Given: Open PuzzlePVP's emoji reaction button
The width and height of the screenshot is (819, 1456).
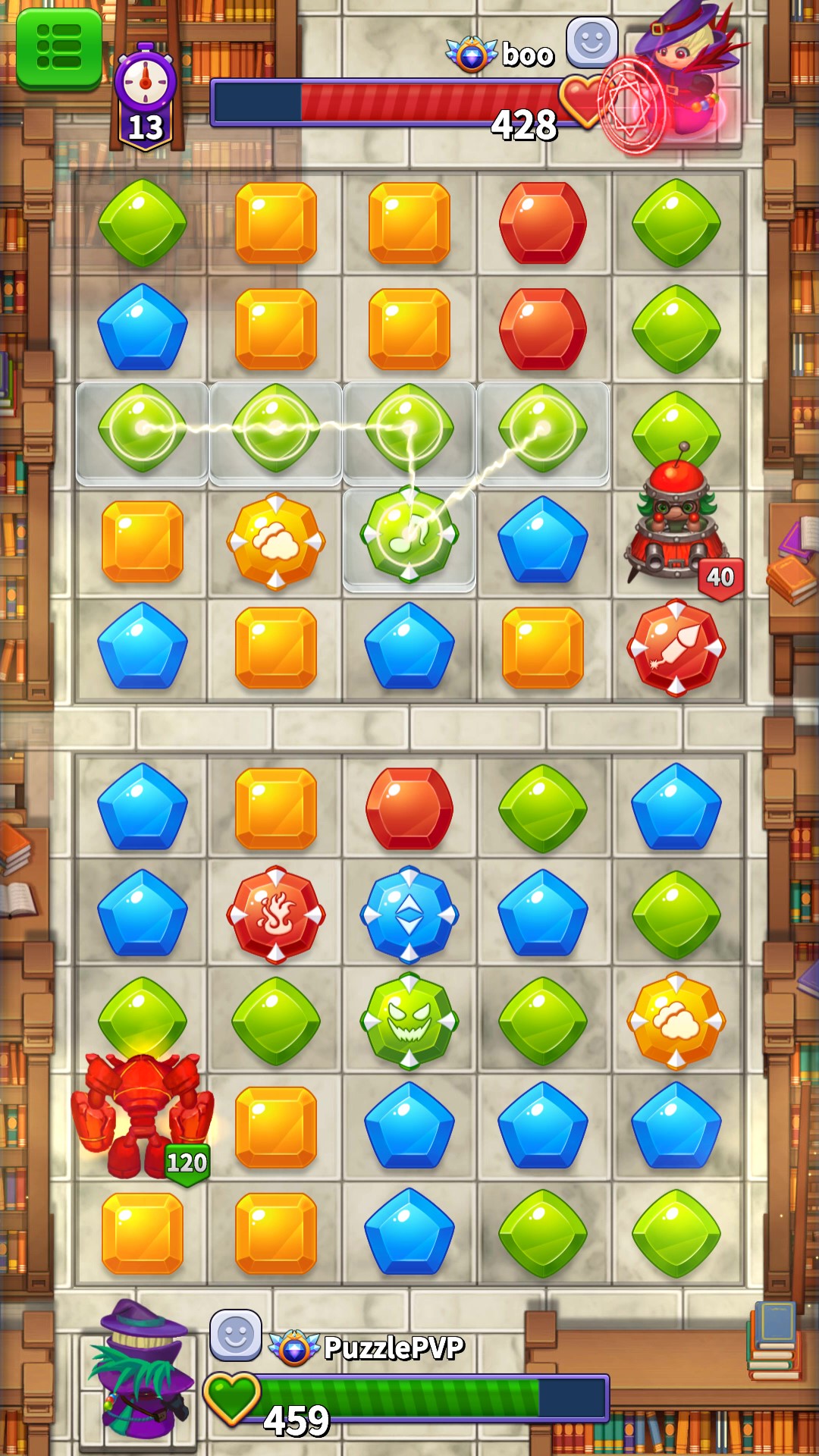Looking at the screenshot, I should [236, 1335].
